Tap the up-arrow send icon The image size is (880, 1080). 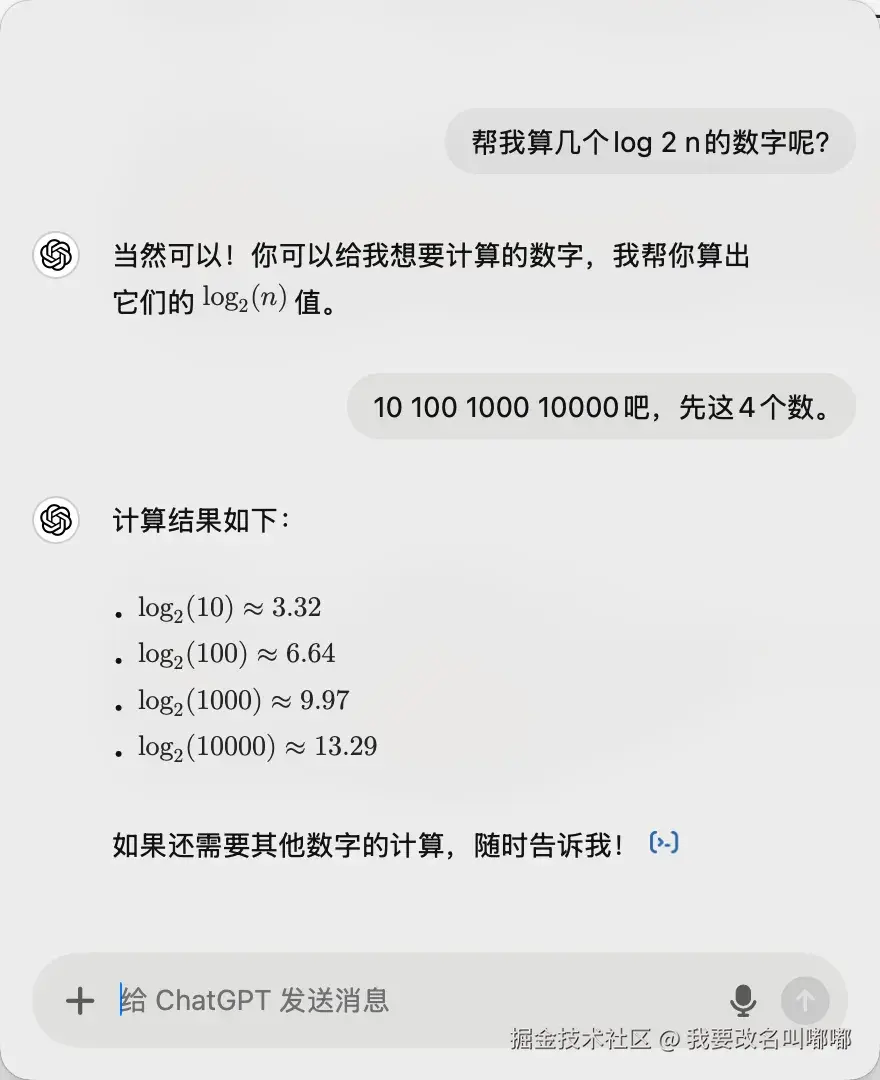[806, 1000]
